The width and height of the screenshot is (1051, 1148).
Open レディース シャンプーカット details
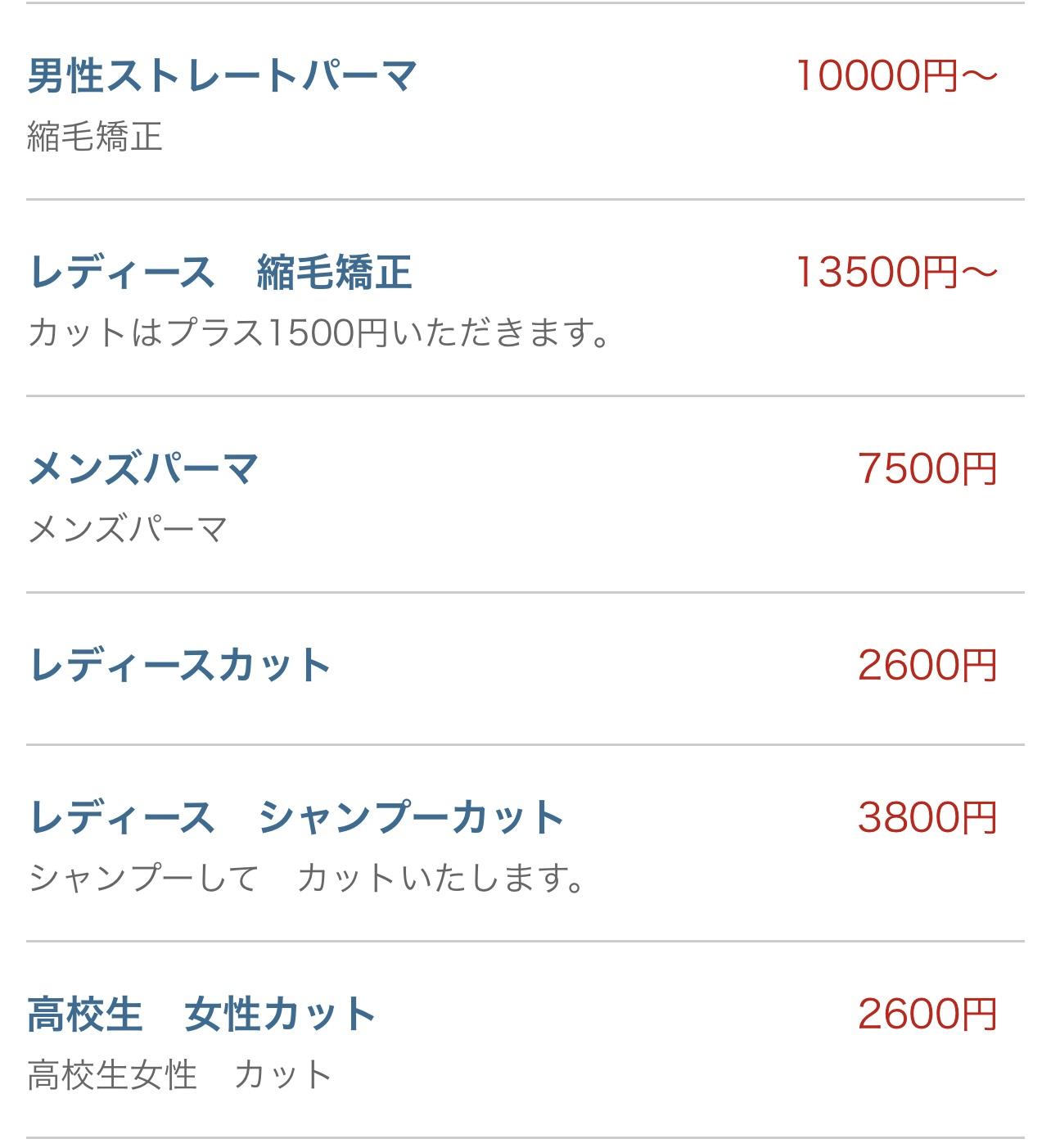coord(296,818)
